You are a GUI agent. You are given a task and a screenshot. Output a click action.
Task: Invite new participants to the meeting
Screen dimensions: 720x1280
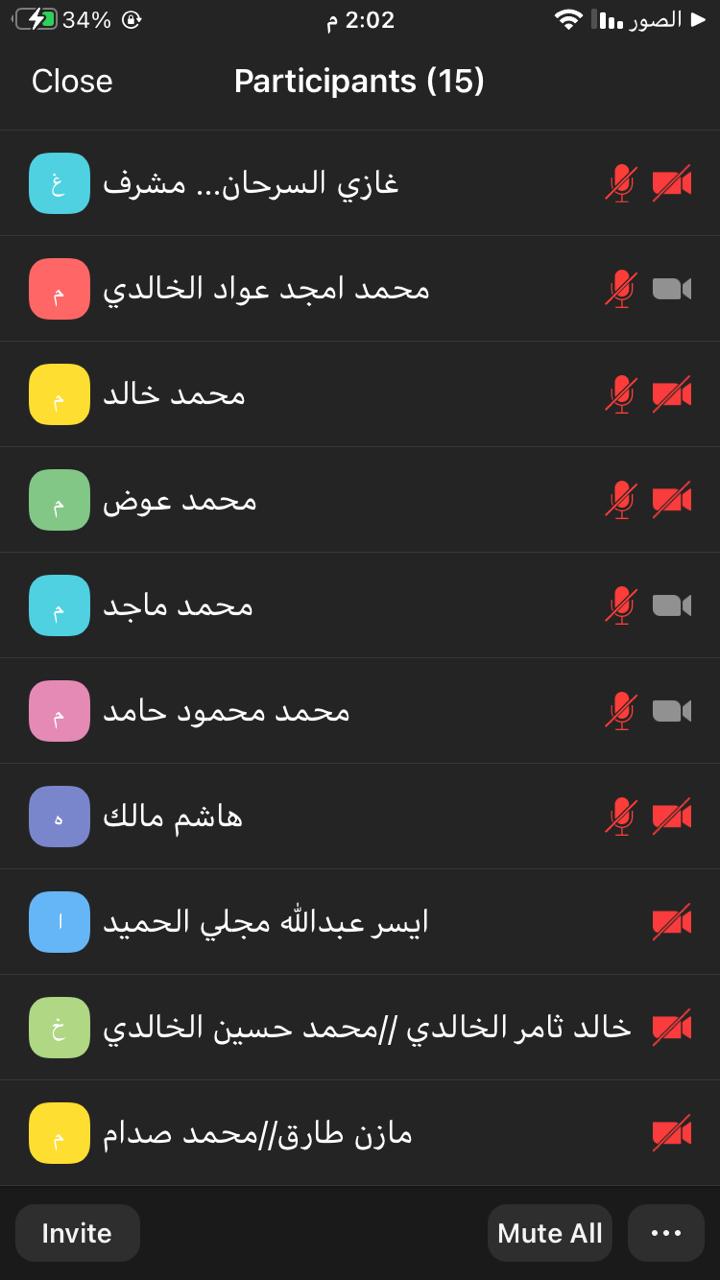point(77,1233)
